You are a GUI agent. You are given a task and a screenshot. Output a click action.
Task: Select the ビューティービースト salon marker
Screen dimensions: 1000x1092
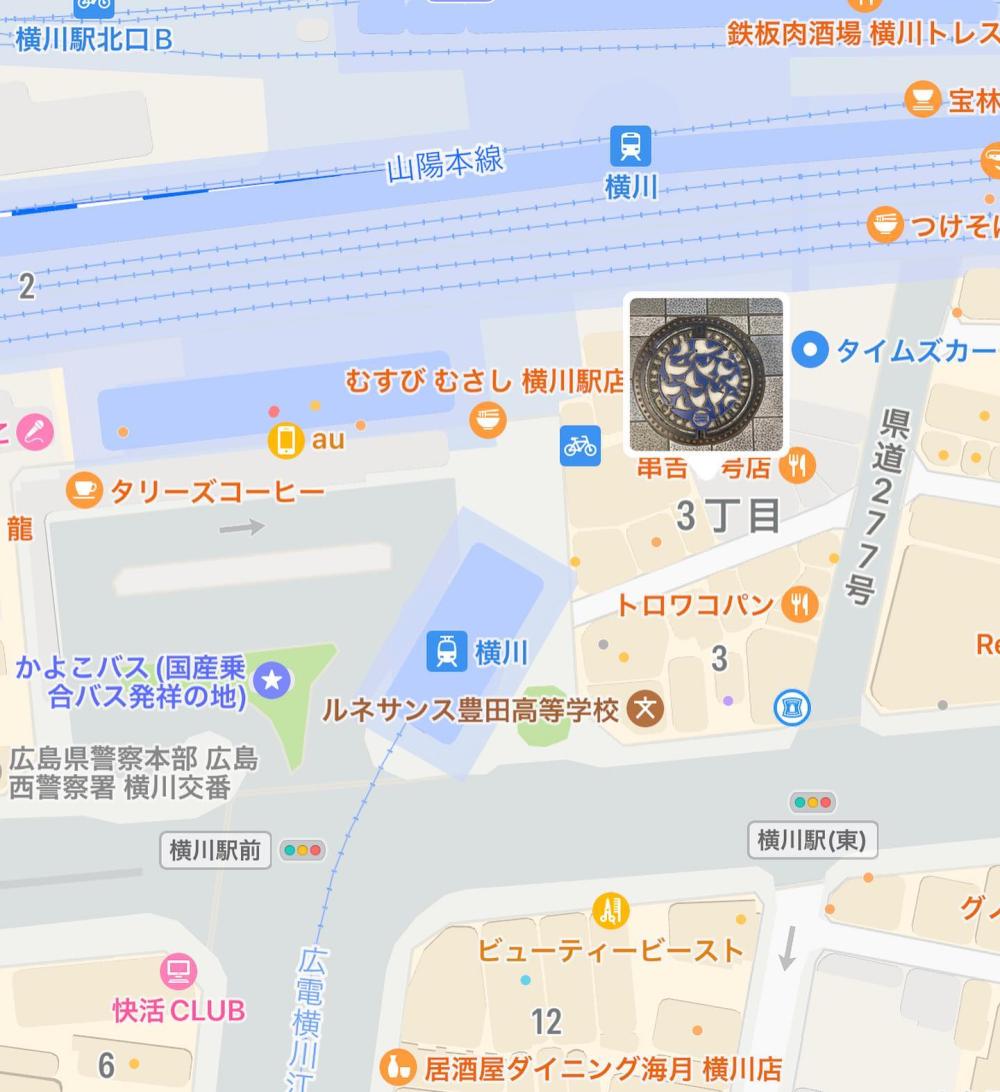coord(610,909)
